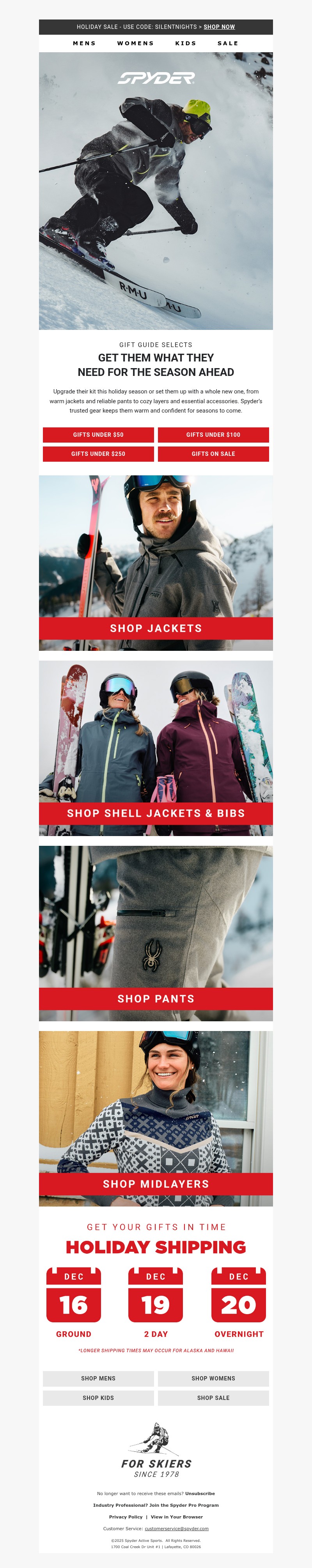Go to the KIDS category
This screenshot has height=1568, width=312.
coord(186,43)
